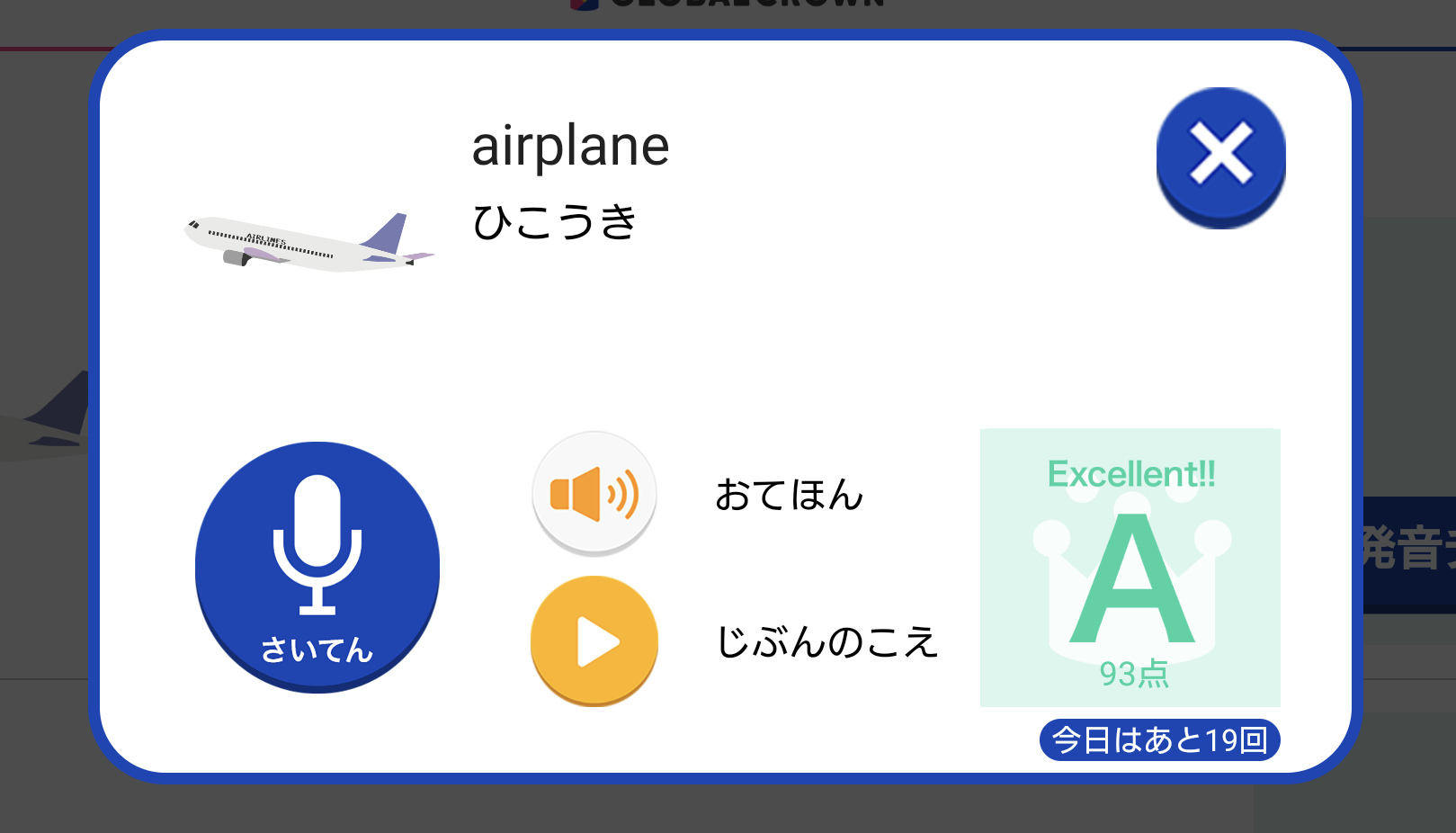This screenshot has height=833, width=1456.
Task: Tap the さいてん microphone button
Action: click(x=317, y=566)
